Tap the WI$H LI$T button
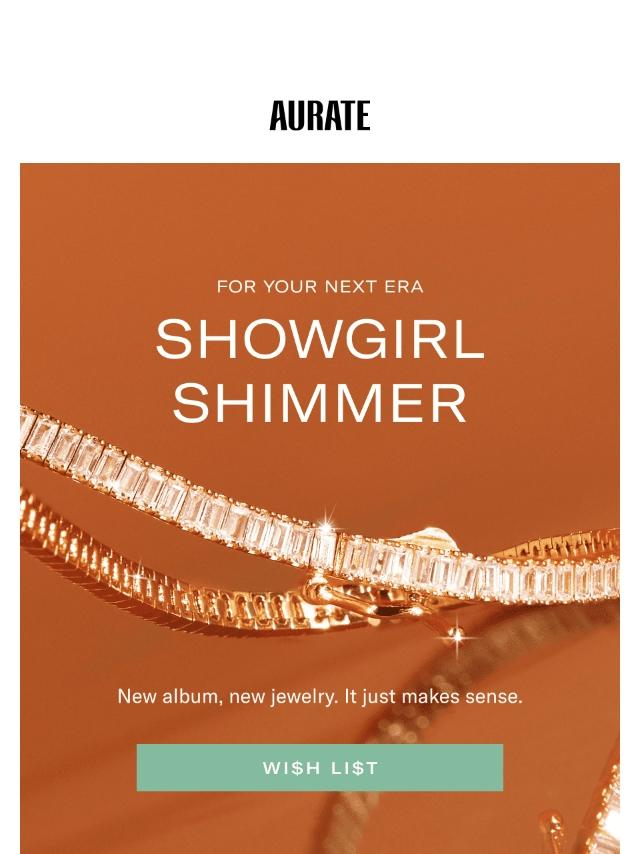 tap(320, 767)
